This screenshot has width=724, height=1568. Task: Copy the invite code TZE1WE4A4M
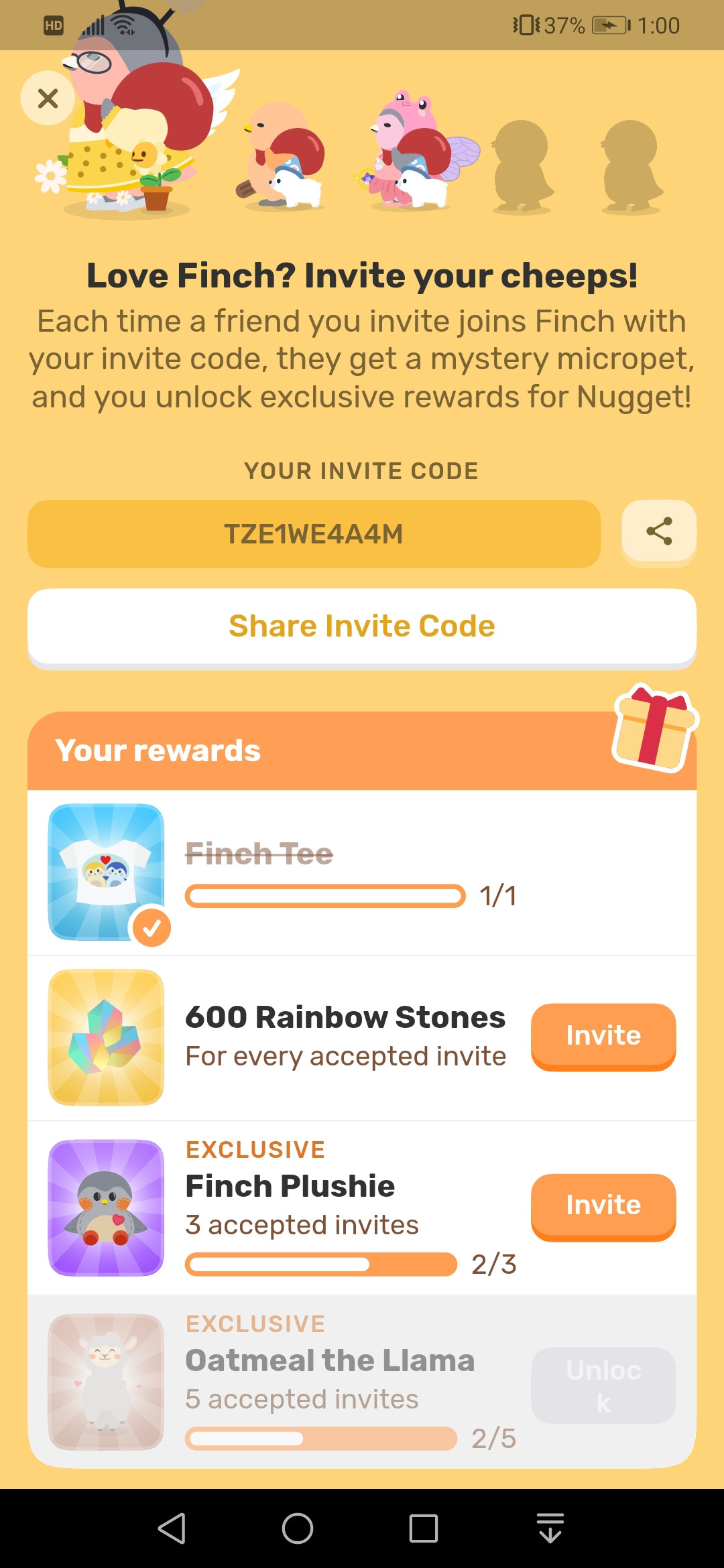[314, 534]
